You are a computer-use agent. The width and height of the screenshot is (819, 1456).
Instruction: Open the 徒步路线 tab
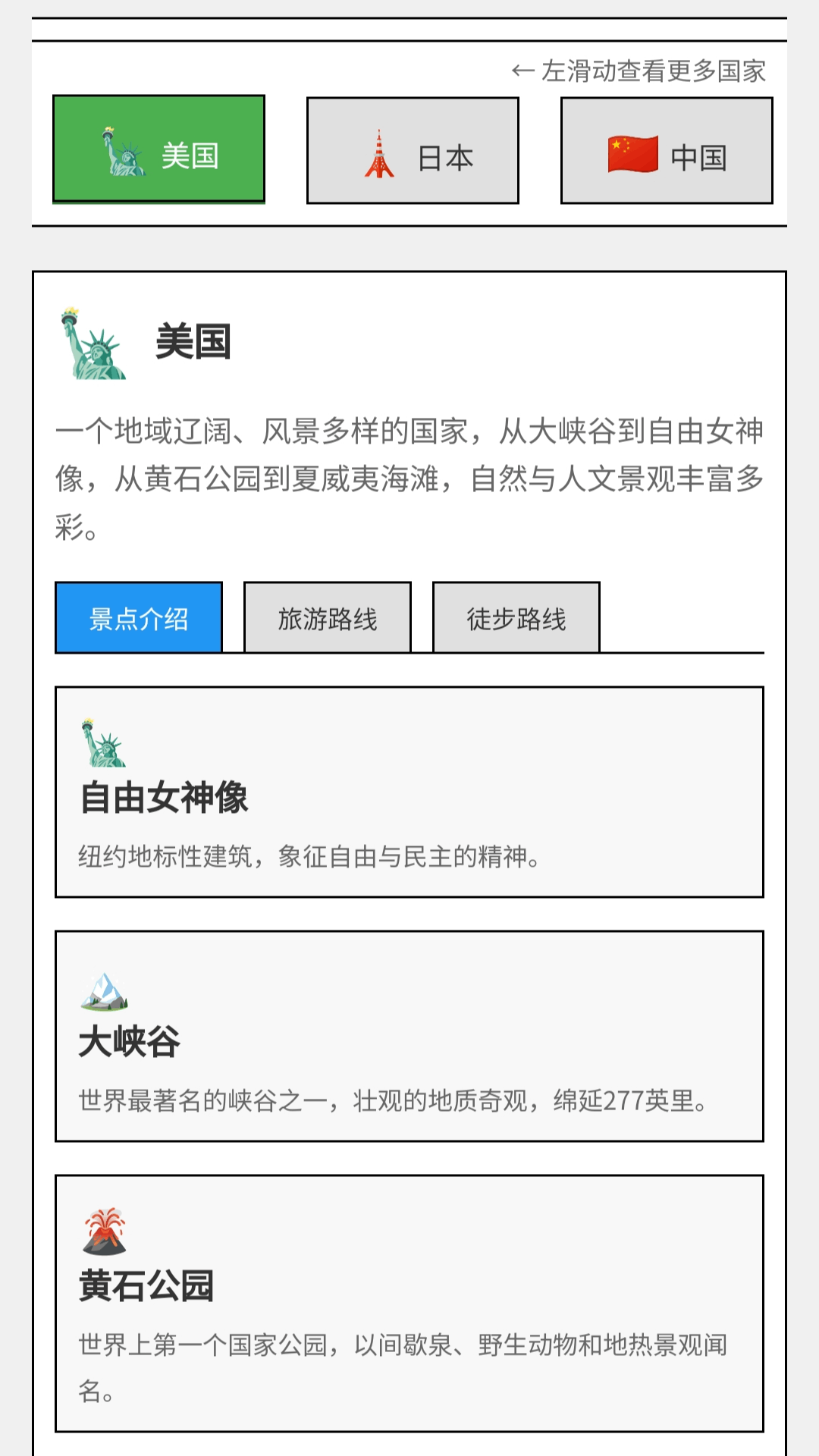516,617
